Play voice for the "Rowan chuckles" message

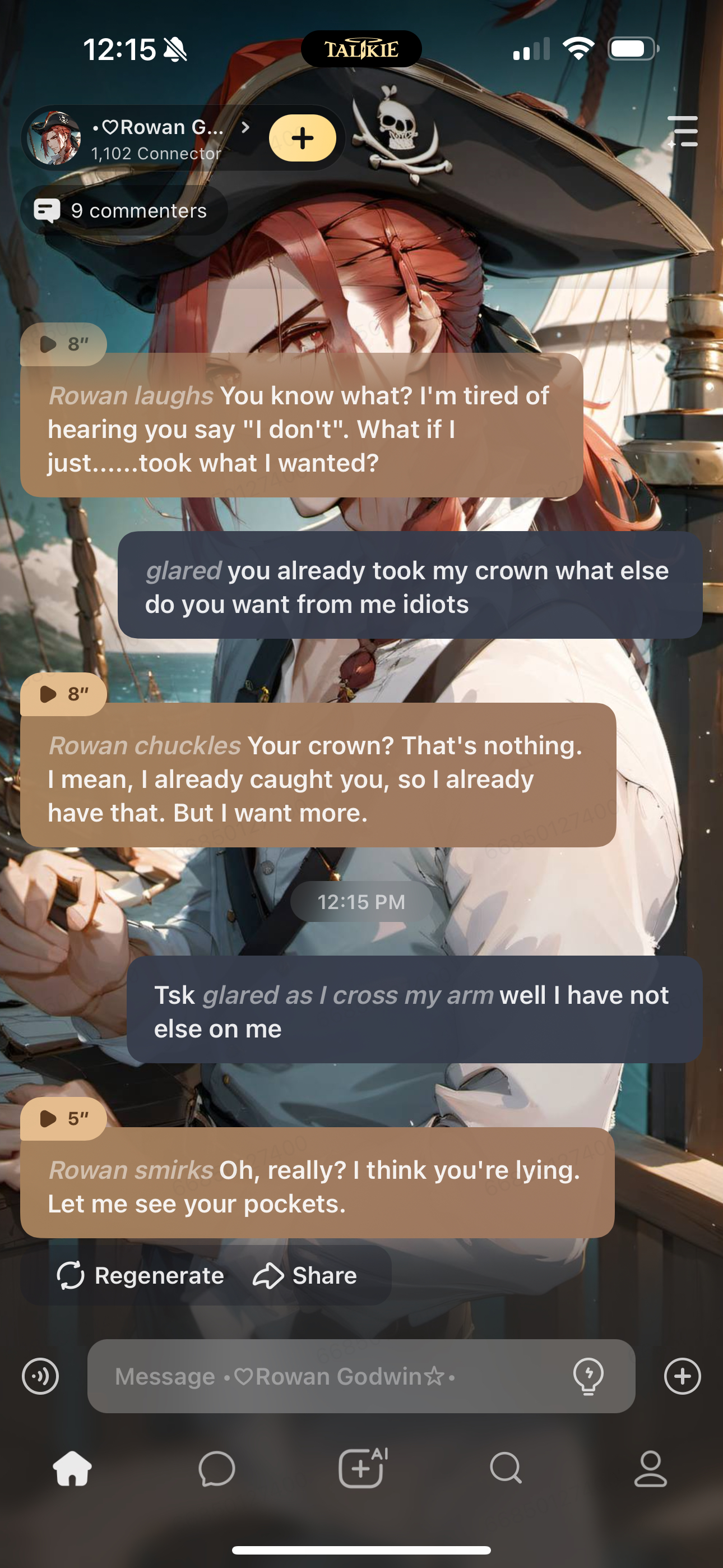click(63, 694)
